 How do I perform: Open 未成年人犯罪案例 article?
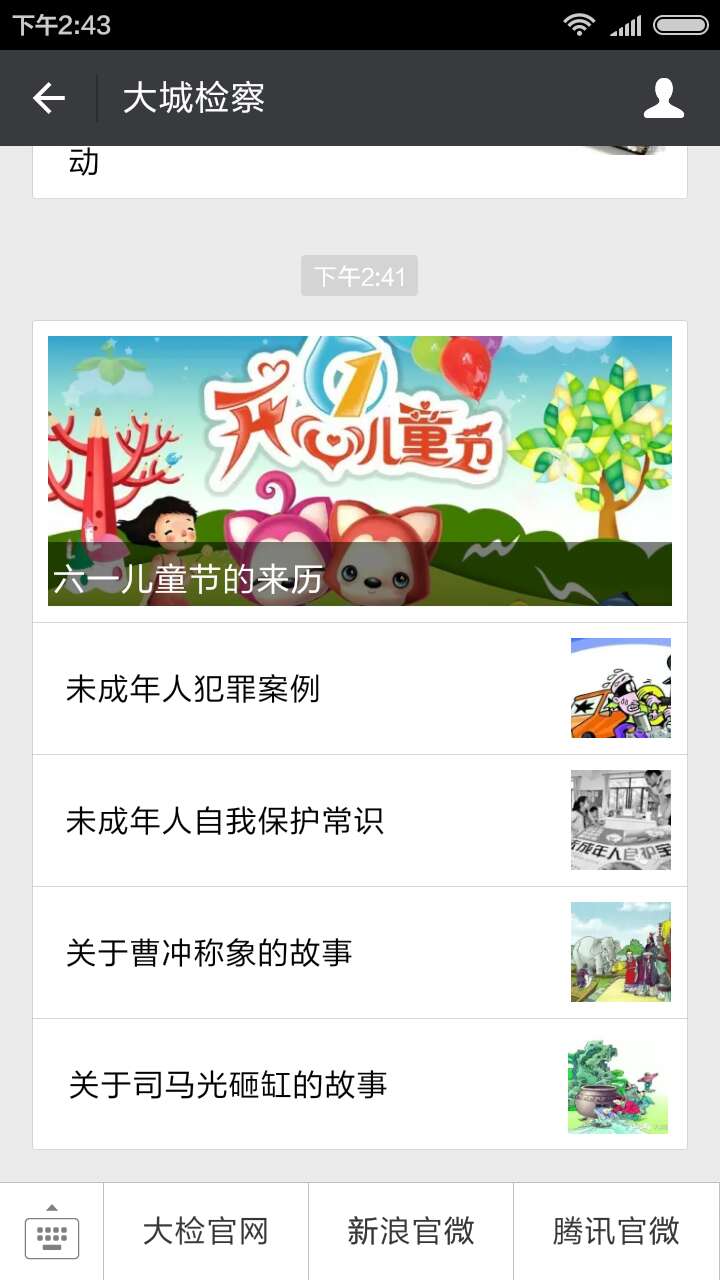(x=360, y=688)
